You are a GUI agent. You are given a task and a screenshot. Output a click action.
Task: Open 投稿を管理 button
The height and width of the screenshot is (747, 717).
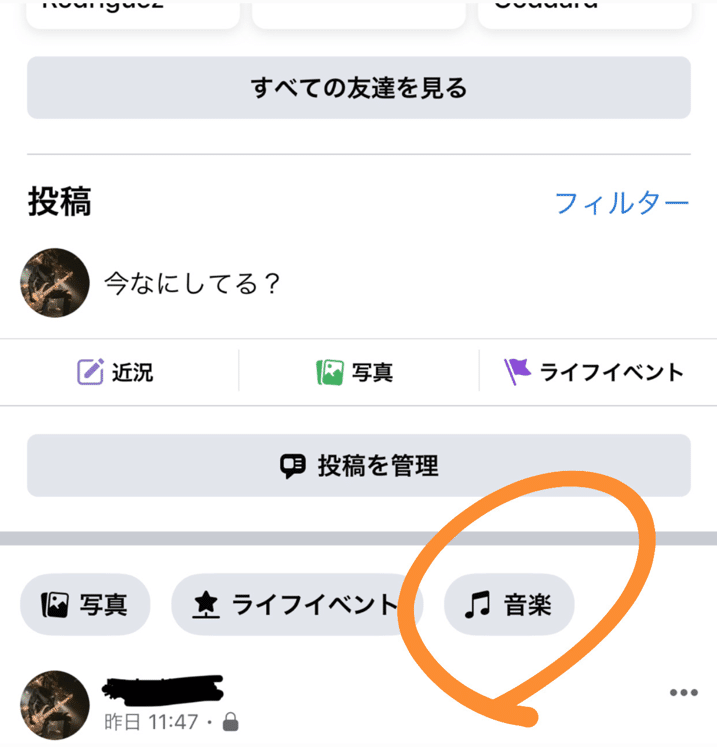(x=358, y=465)
